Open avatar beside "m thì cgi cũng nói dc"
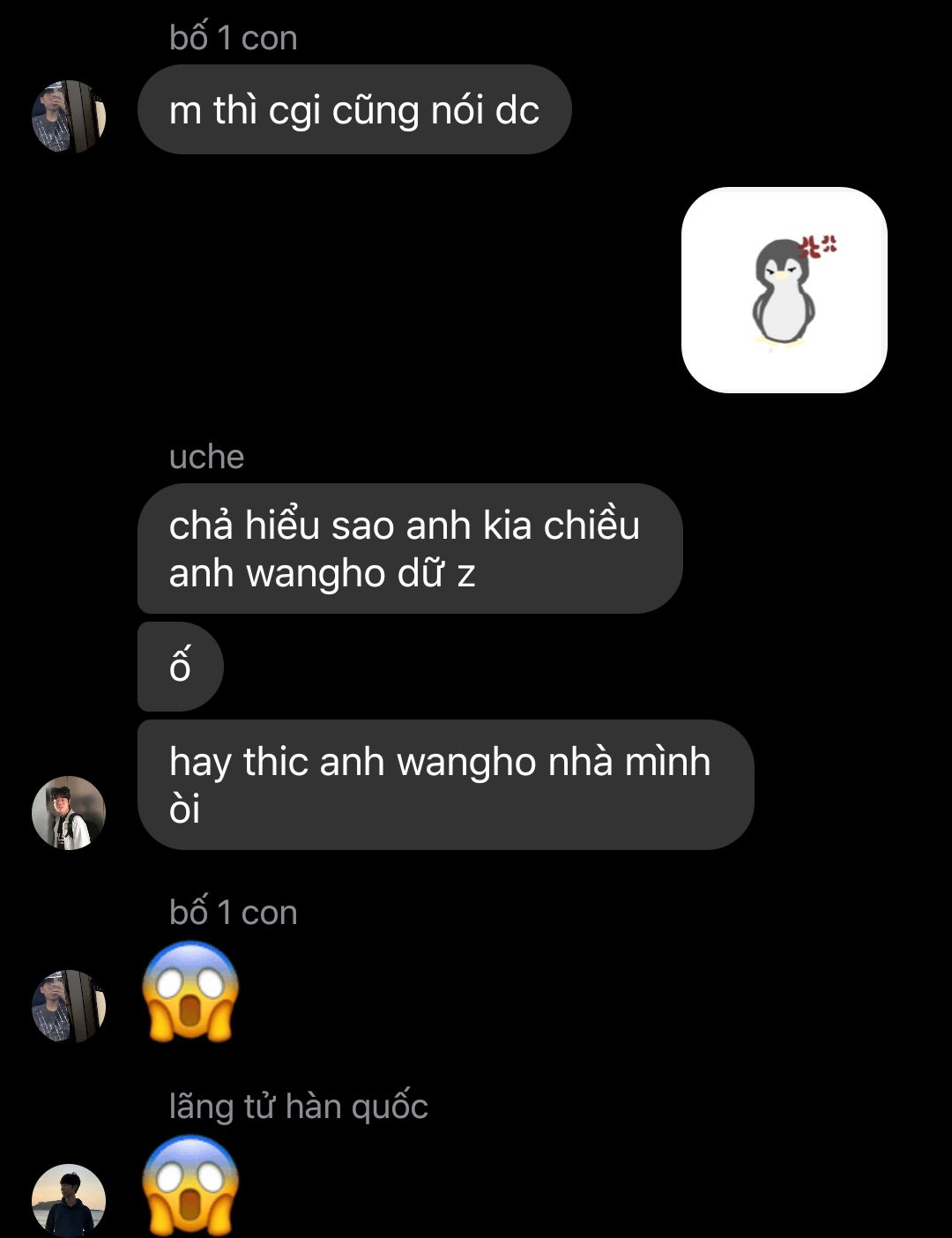This screenshot has height=1238, width=952. [69, 116]
